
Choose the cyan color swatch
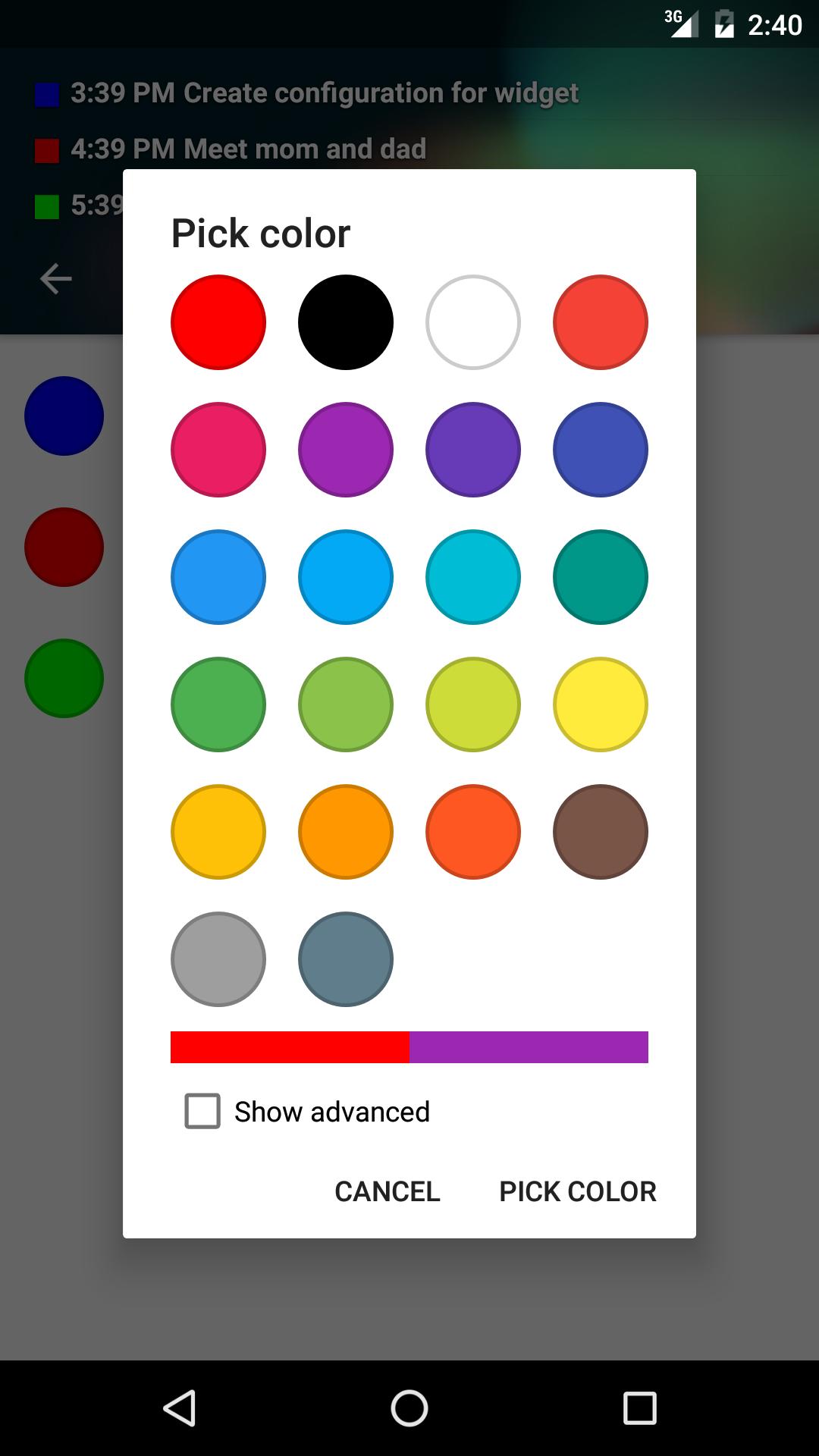click(473, 577)
